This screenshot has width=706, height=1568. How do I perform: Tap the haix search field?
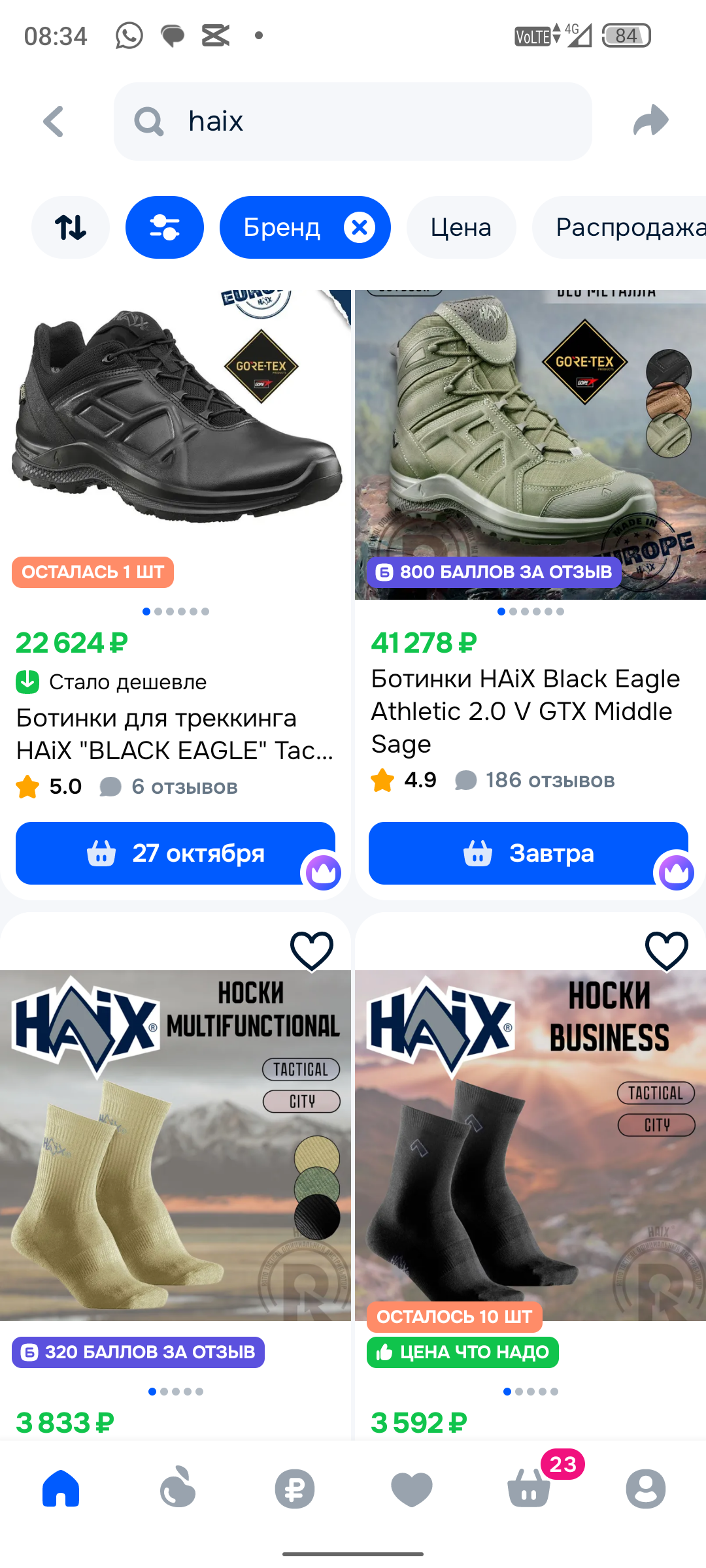click(353, 122)
